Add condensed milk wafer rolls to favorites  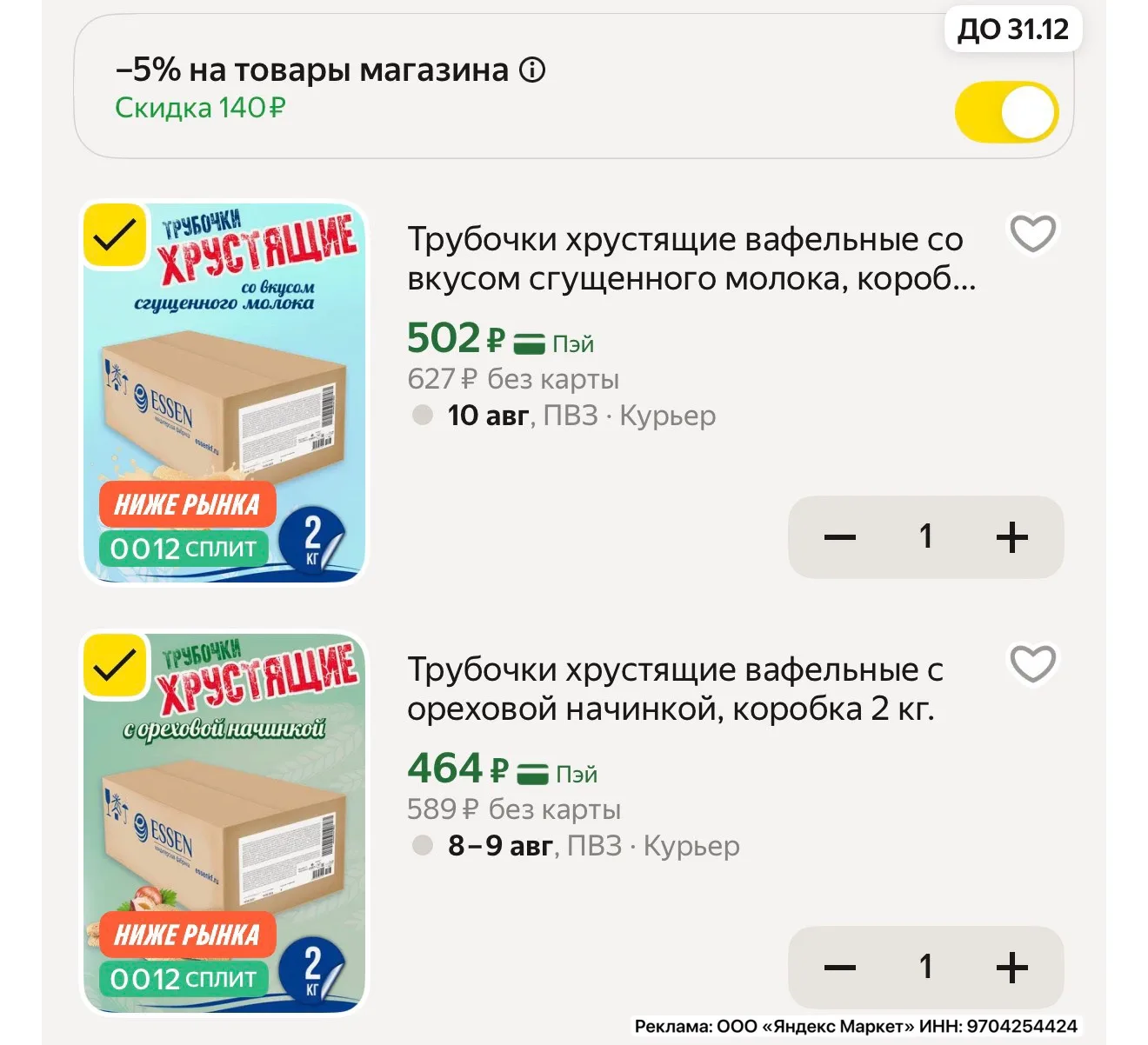tap(1032, 233)
